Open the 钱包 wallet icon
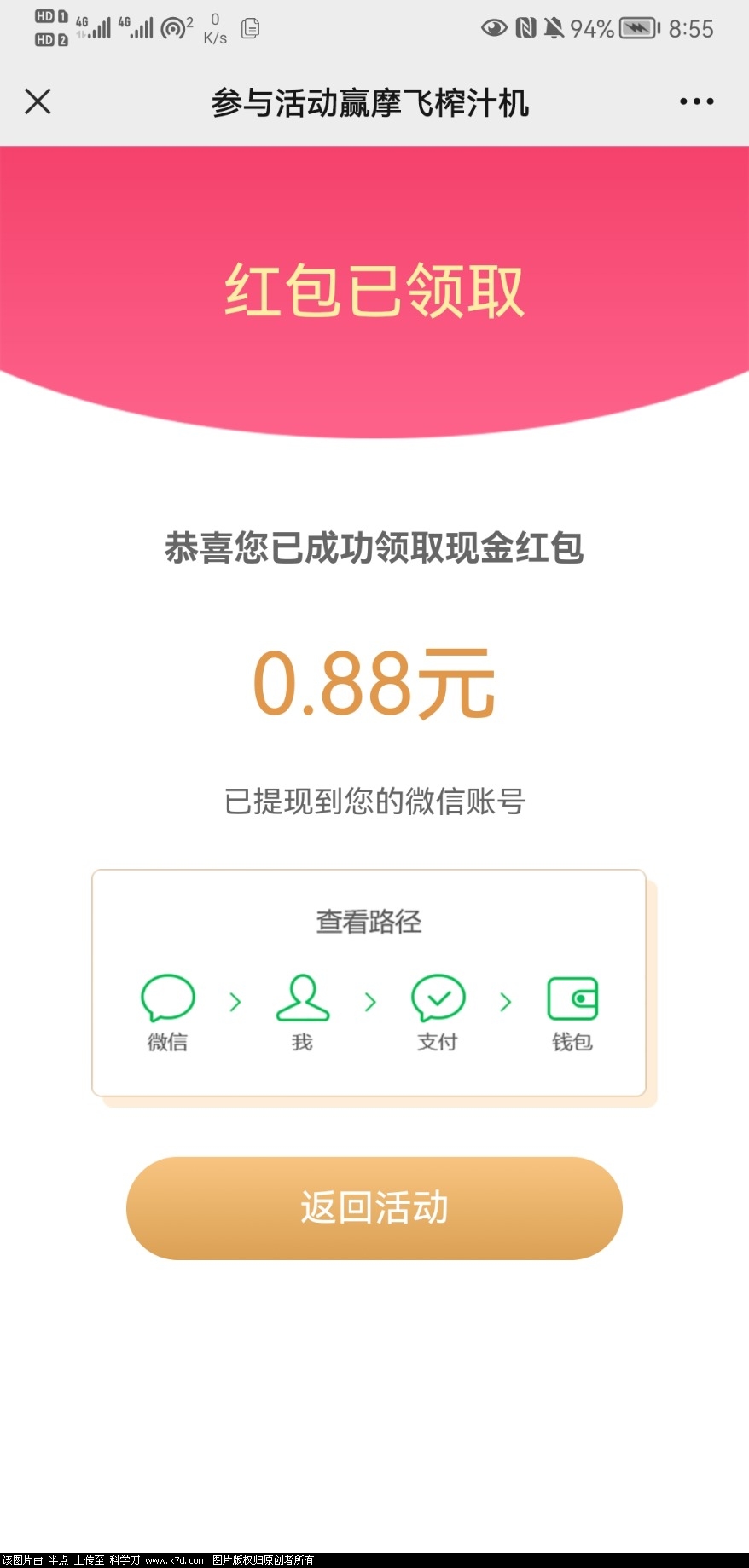This screenshot has height=1568, width=749. click(572, 999)
